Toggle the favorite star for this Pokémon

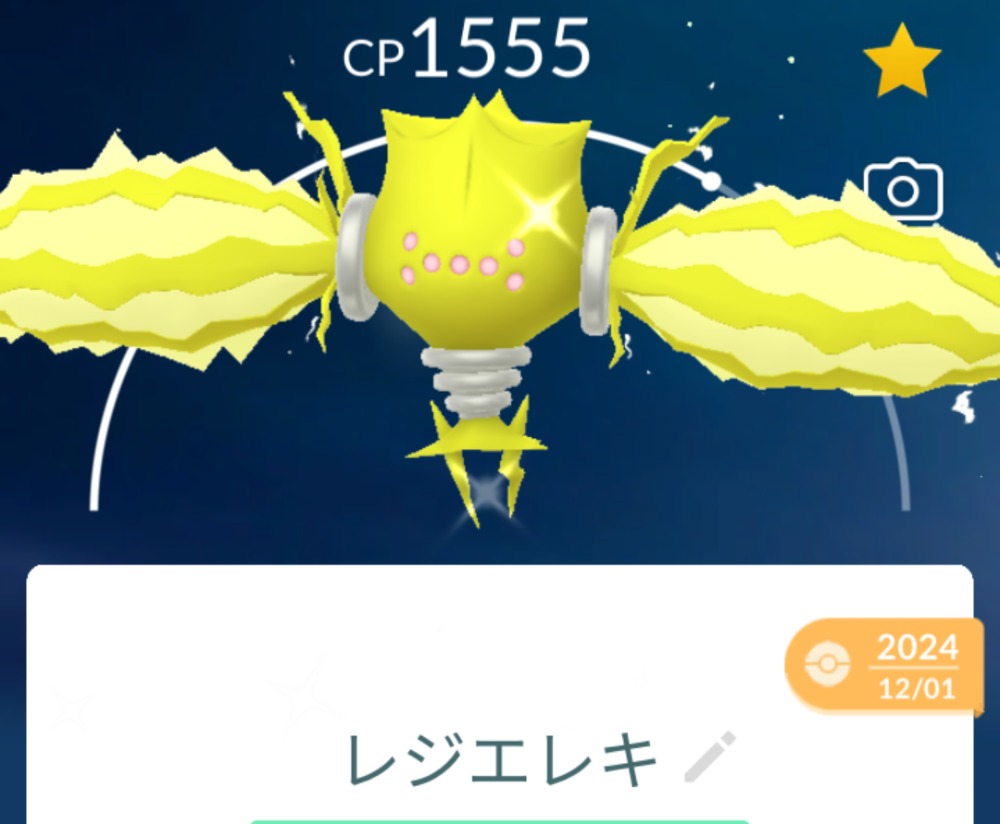[x=902, y=62]
